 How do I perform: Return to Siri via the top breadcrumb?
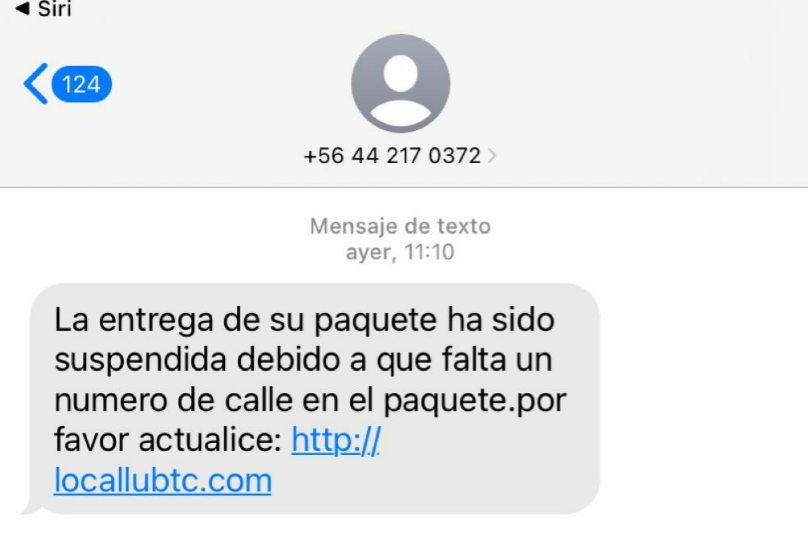click(42, 10)
